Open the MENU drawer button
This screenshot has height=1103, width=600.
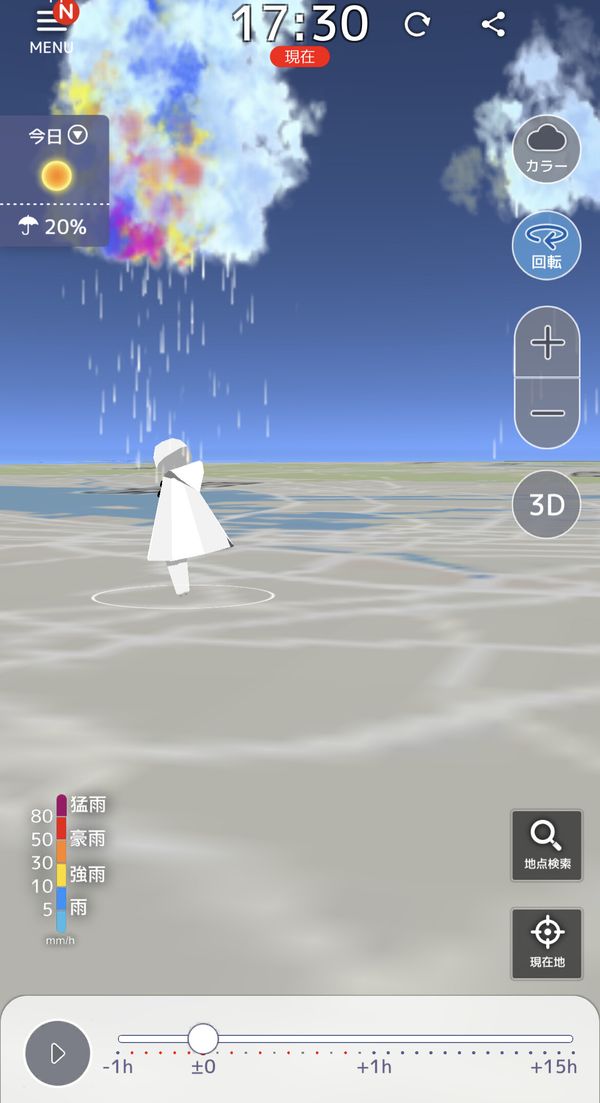click(x=51, y=30)
